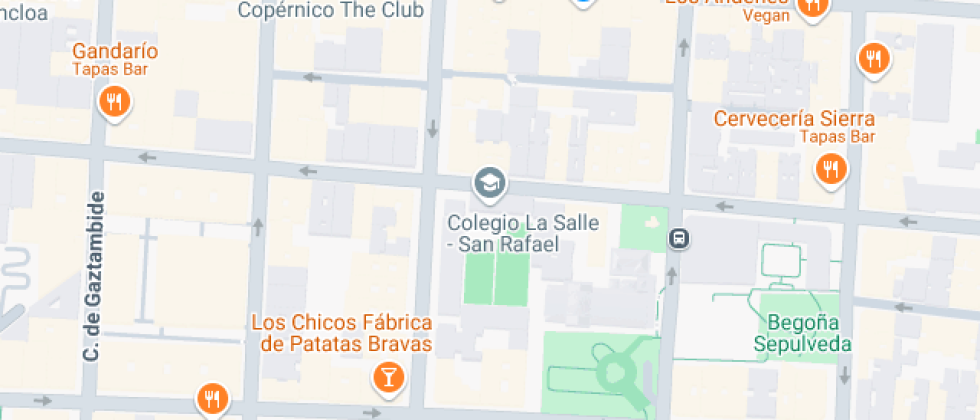Select Colegio La Salle San Rafael marker
The height and width of the screenshot is (420, 980).
click(489, 184)
